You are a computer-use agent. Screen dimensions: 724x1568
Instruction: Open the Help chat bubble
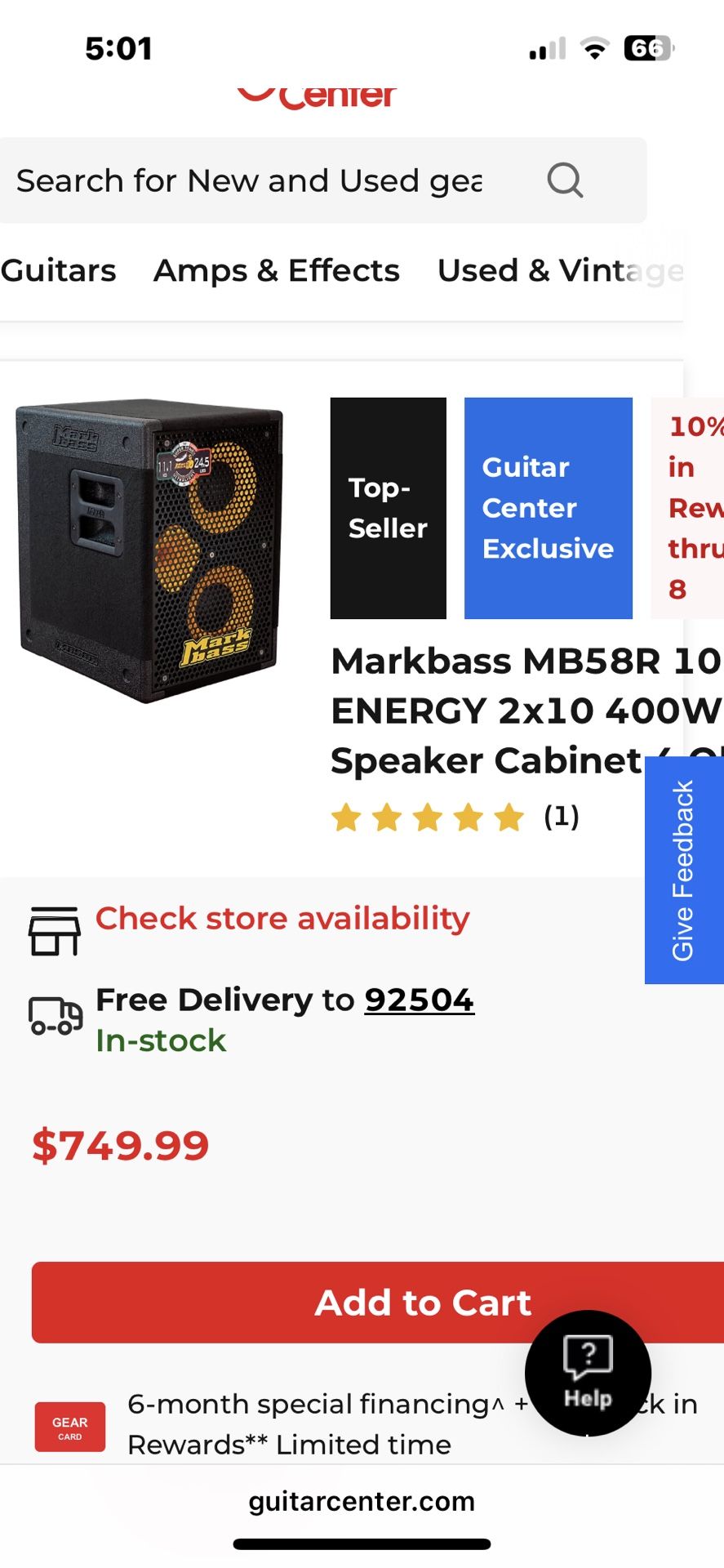pos(588,1373)
